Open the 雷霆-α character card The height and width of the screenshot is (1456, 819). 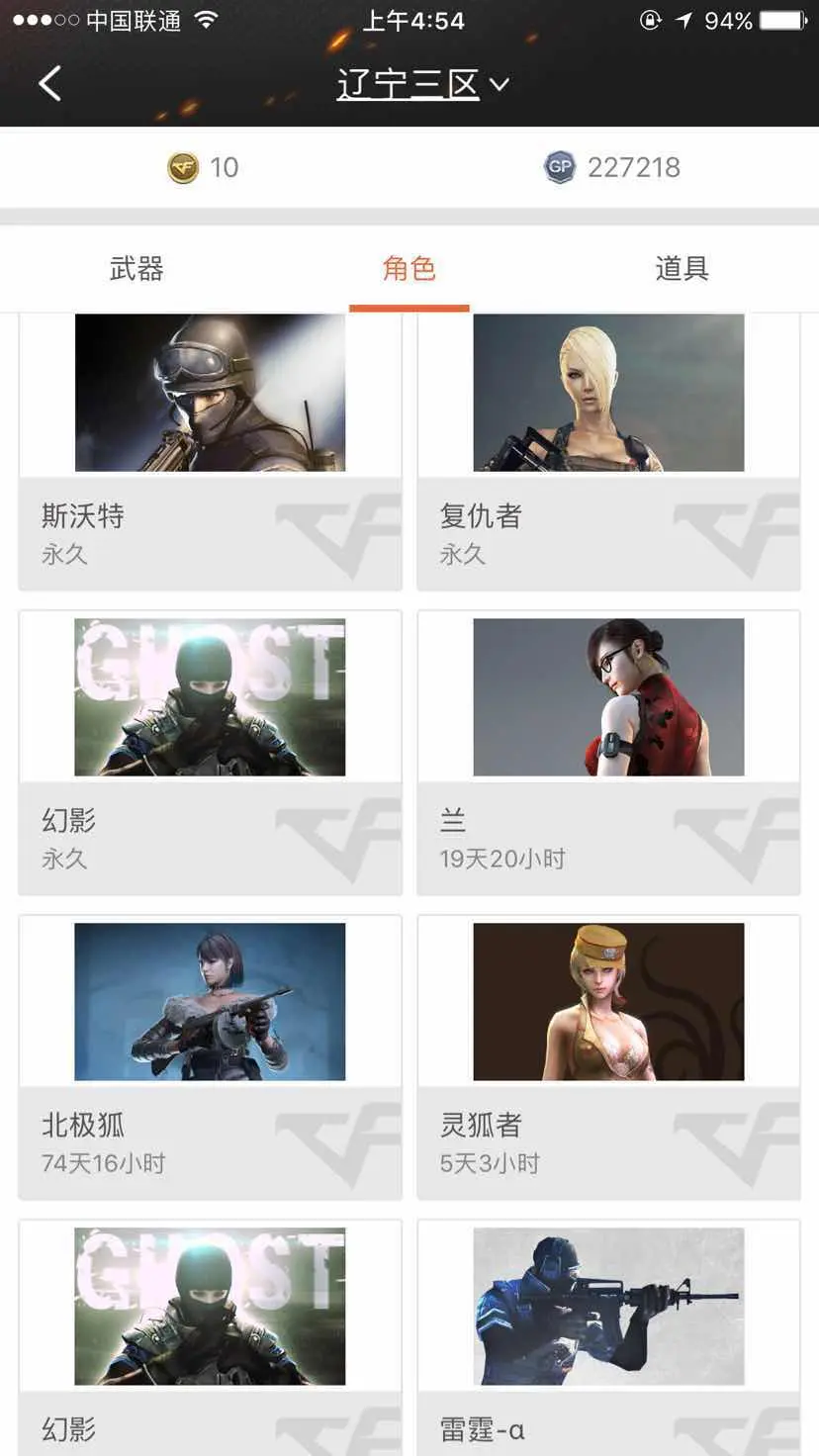pos(608,1335)
